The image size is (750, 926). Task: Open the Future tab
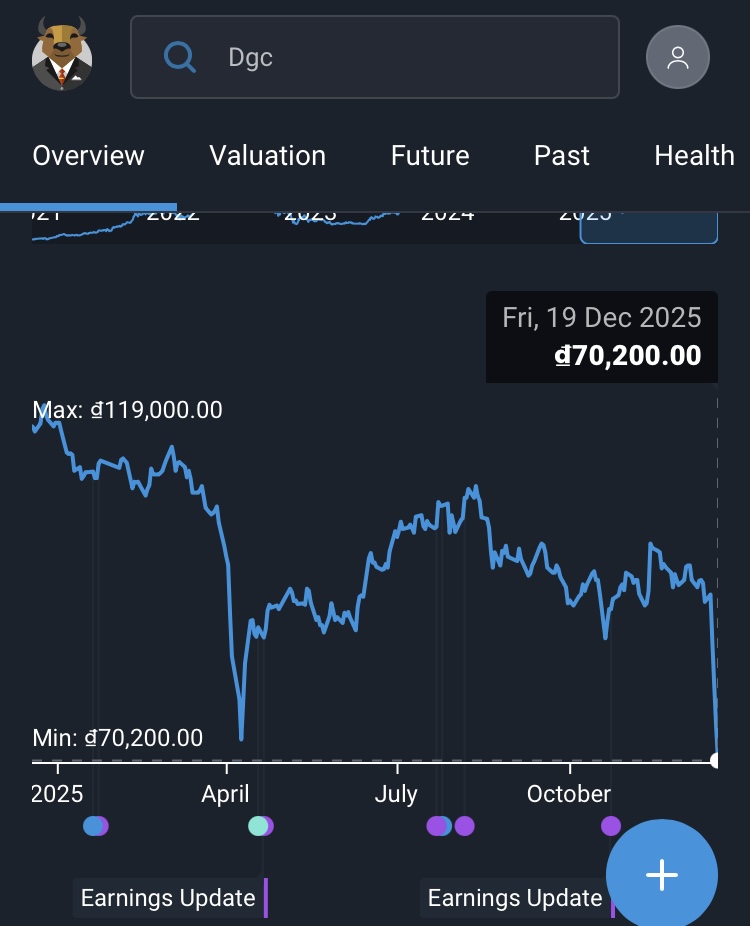(x=430, y=156)
